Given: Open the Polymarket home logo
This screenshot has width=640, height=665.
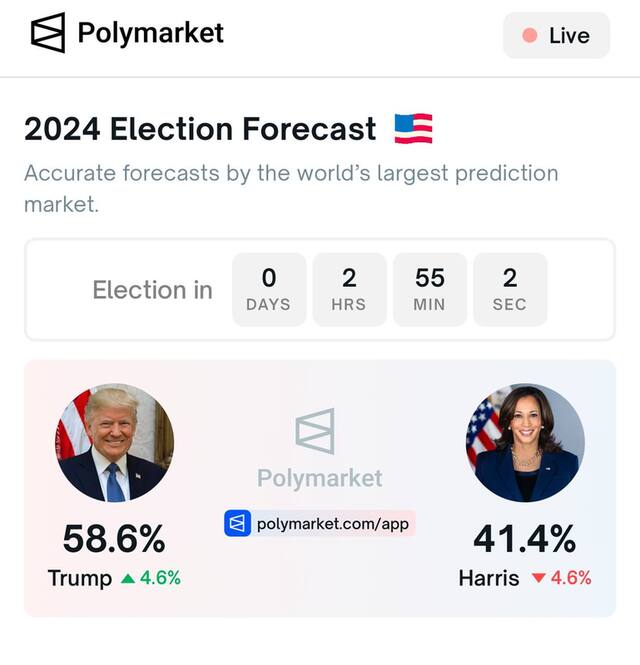Looking at the screenshot, I should point(126,33).
